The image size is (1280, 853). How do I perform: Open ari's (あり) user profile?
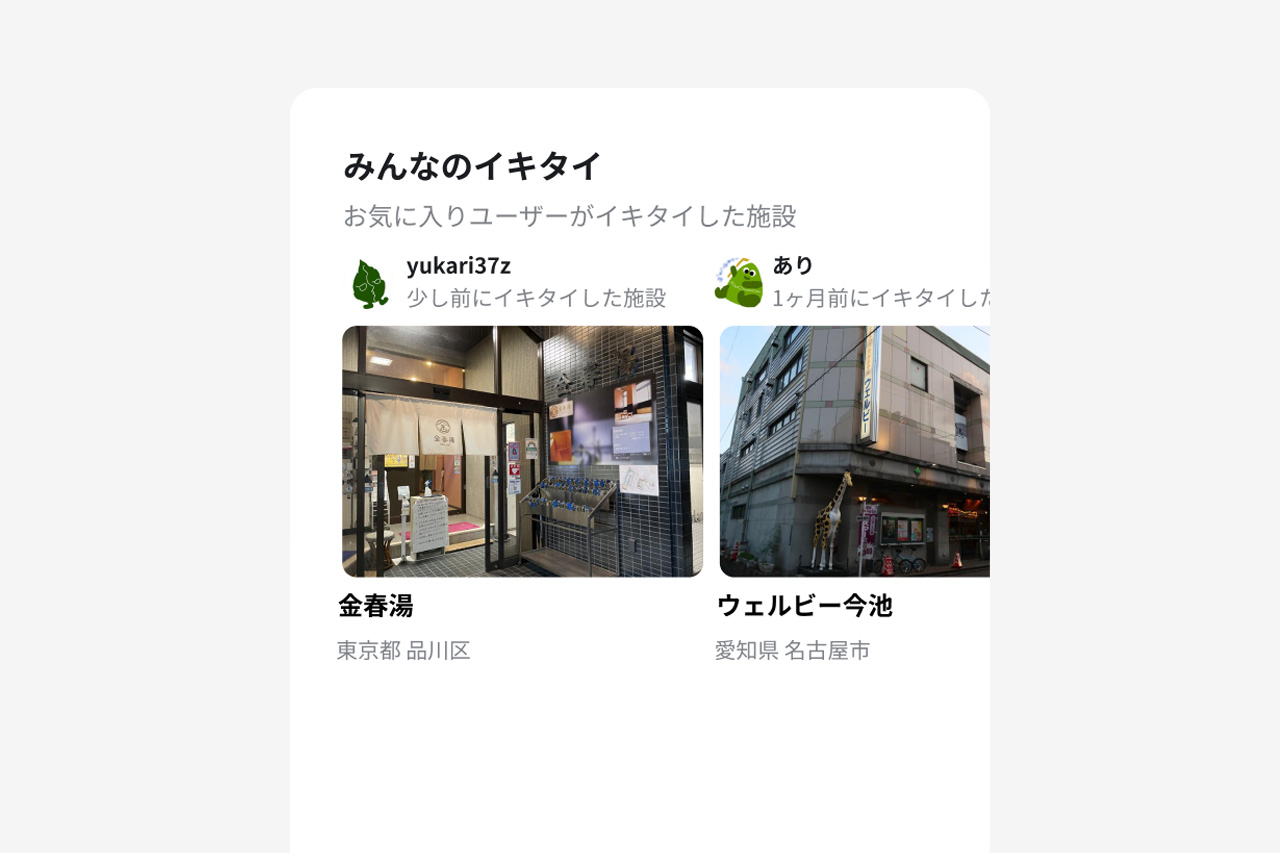click(x=793, y=266)
